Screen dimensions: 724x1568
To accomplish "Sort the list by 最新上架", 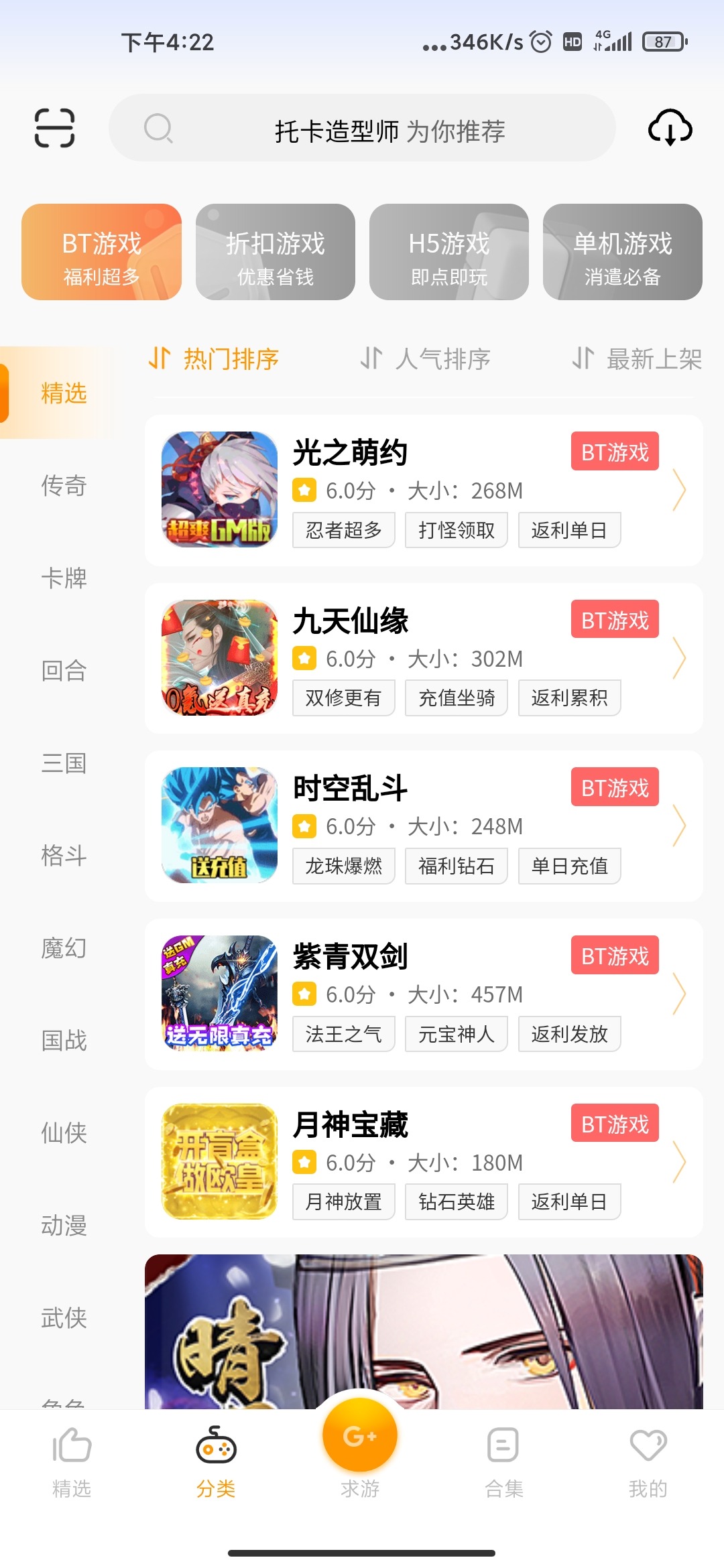I will pyautogui.click(x=636, y=359).
